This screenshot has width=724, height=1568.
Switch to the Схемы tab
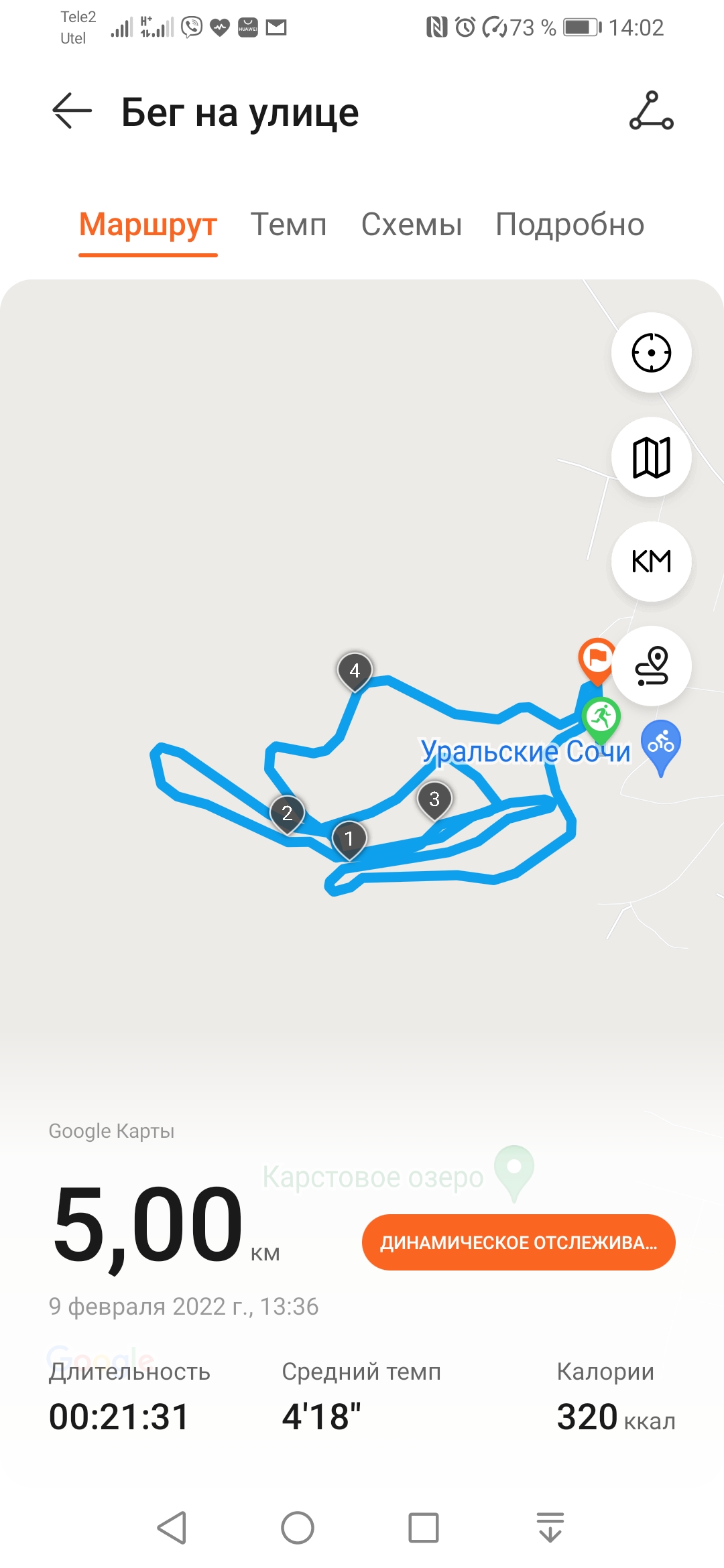point(412,224)
